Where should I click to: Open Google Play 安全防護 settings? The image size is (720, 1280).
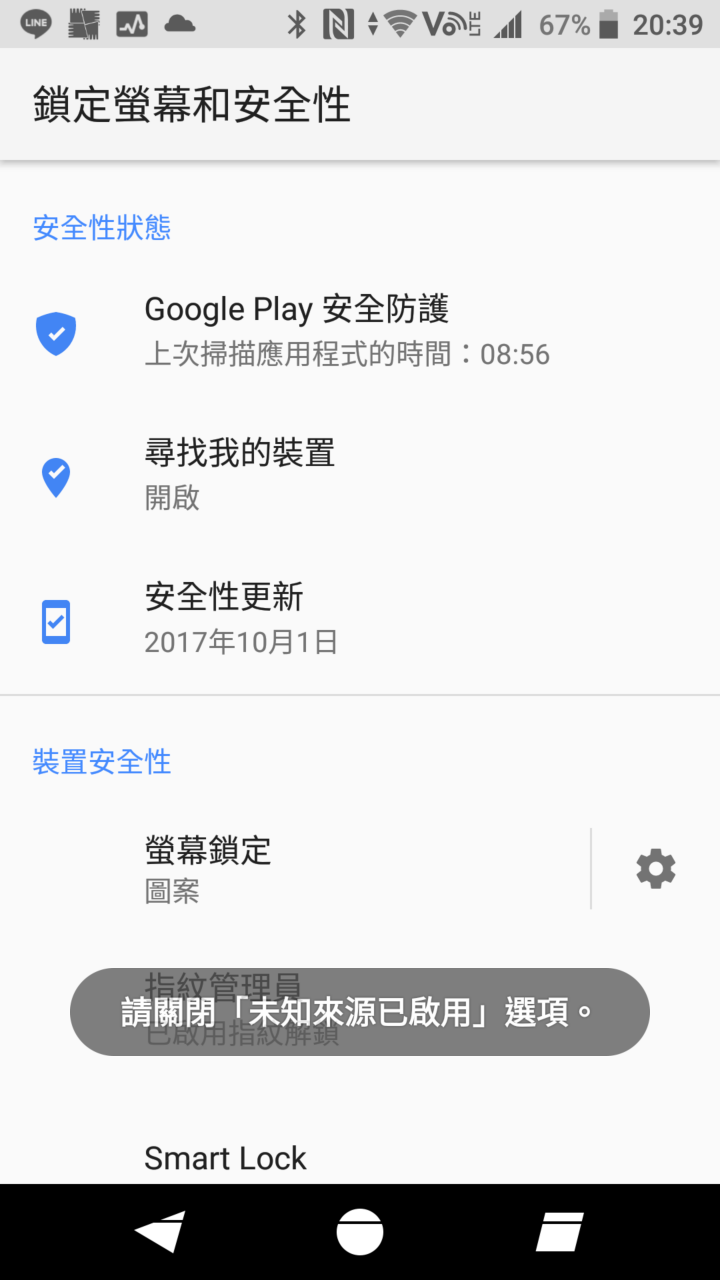tap(360, 332)
